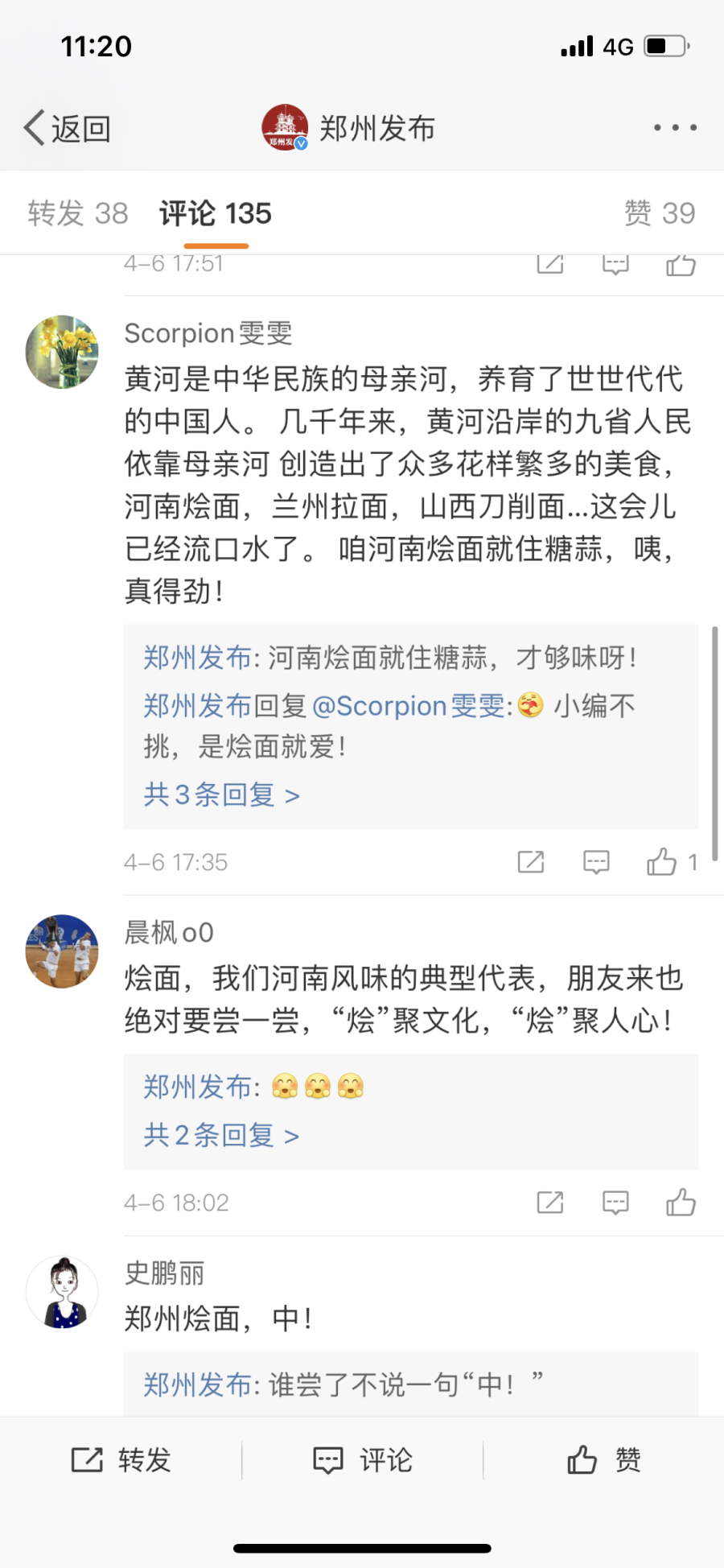Screen dimensions: 724x1568
Task: Like the post with bottom 赞 button
Action: (603, 1459)
